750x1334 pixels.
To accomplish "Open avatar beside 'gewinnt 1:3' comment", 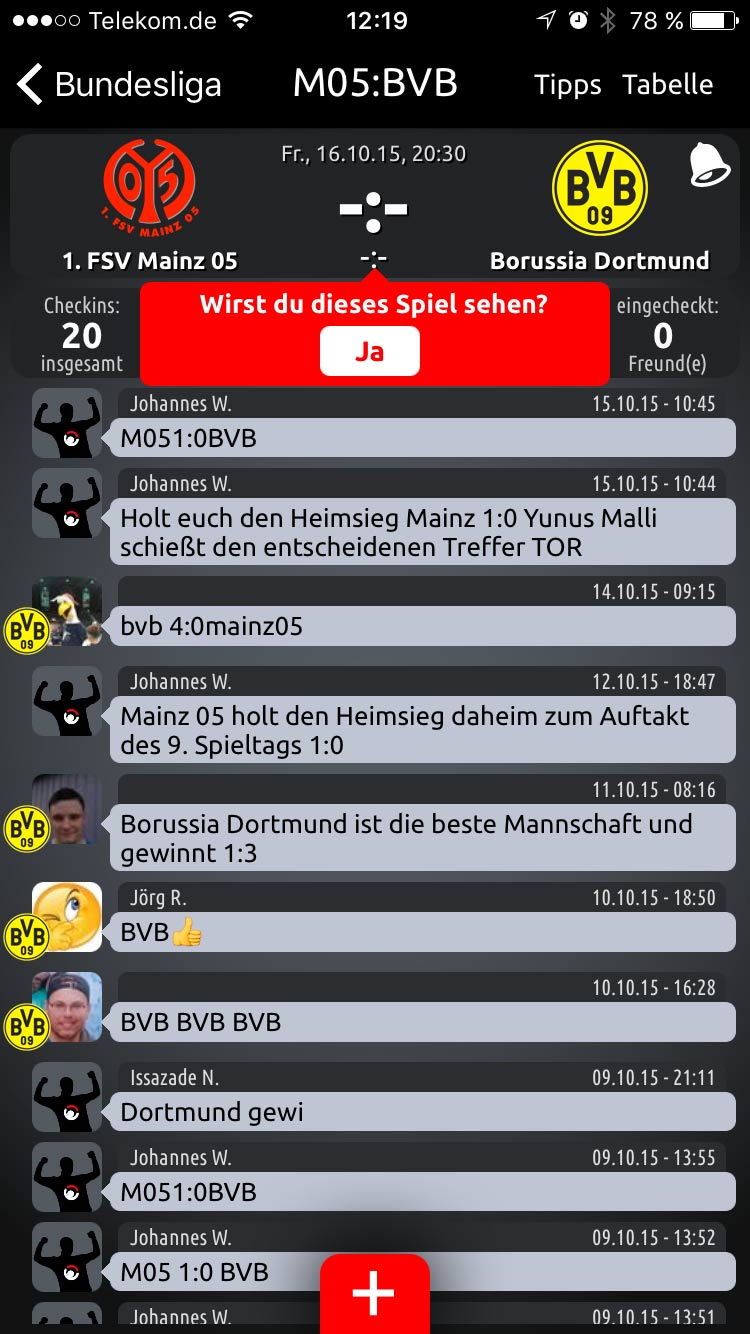I will [x=67, y=808].
